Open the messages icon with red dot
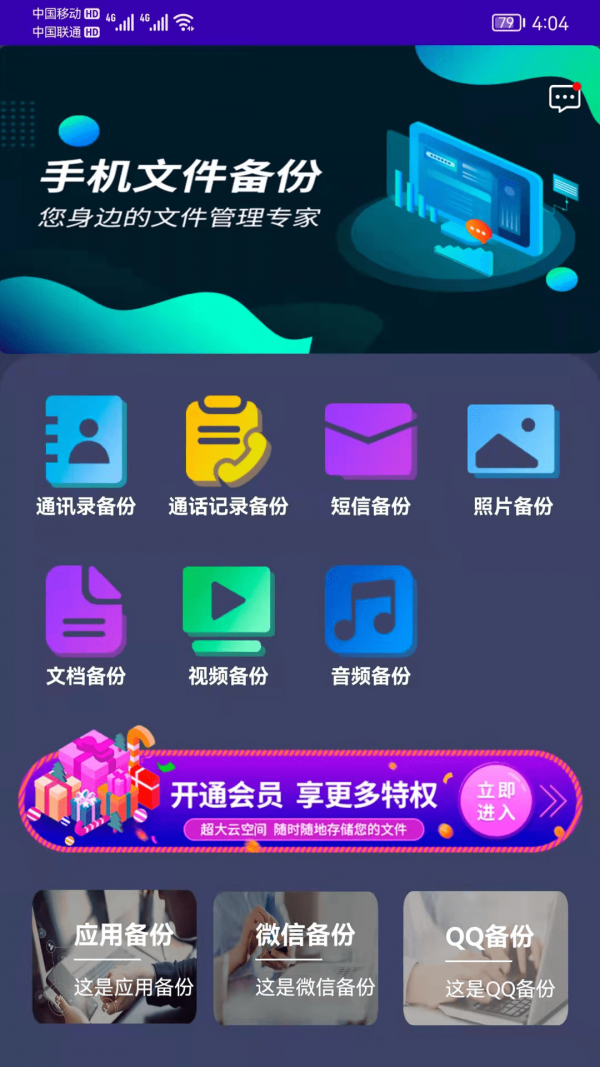 click(565, 98)
